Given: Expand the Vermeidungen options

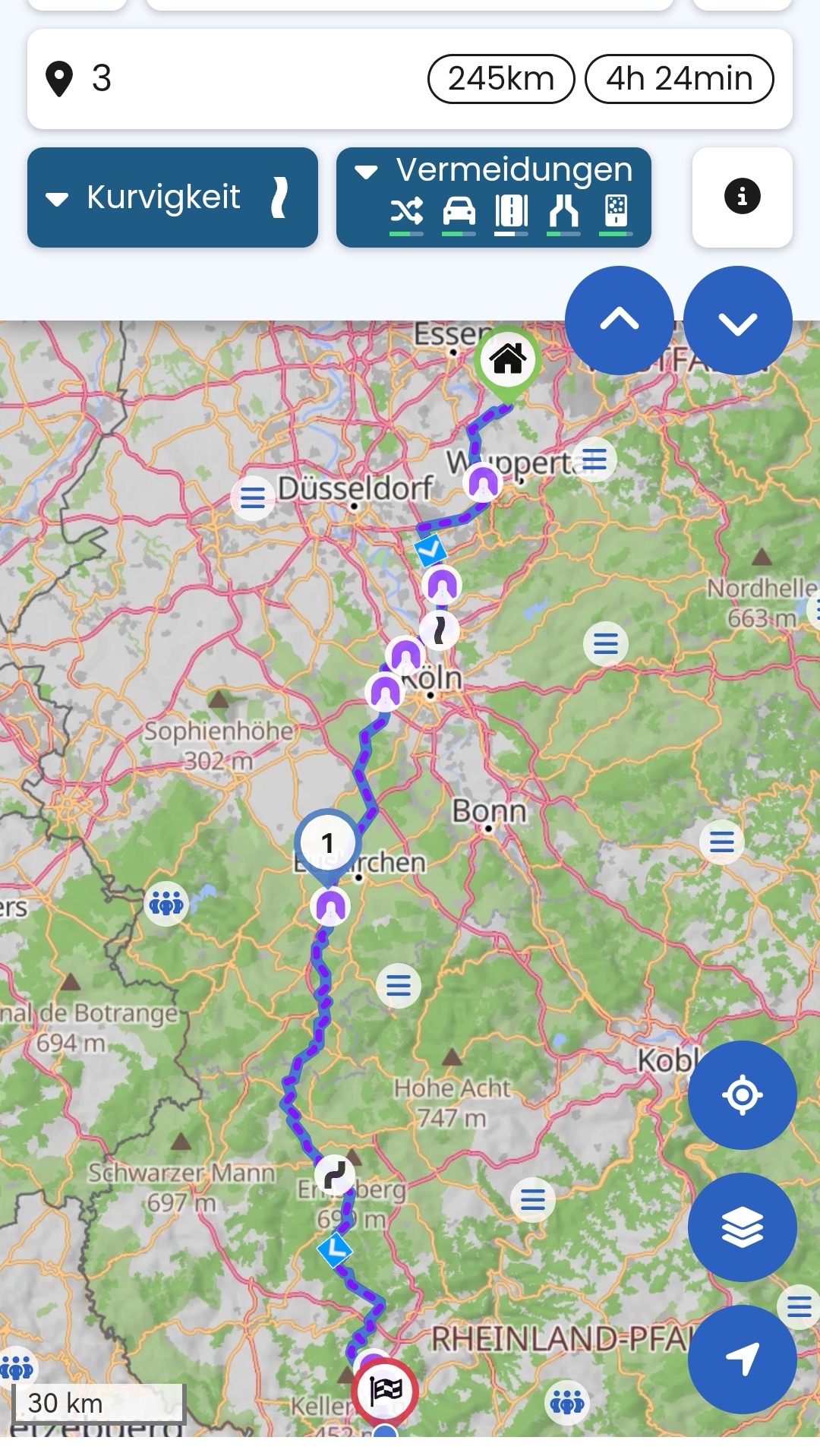Looking at the screenshot, I should tap(494, 197).
